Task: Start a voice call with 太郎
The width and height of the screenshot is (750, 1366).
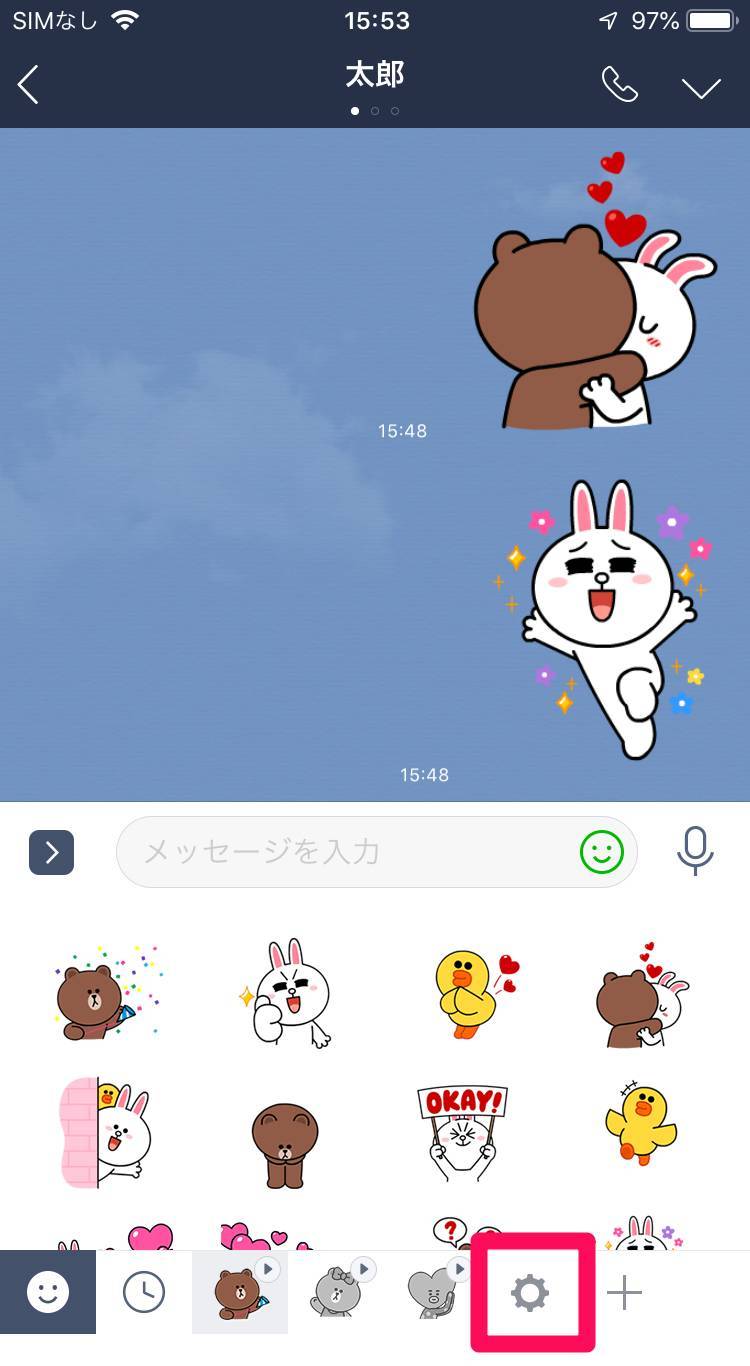Action: (619, 85)
